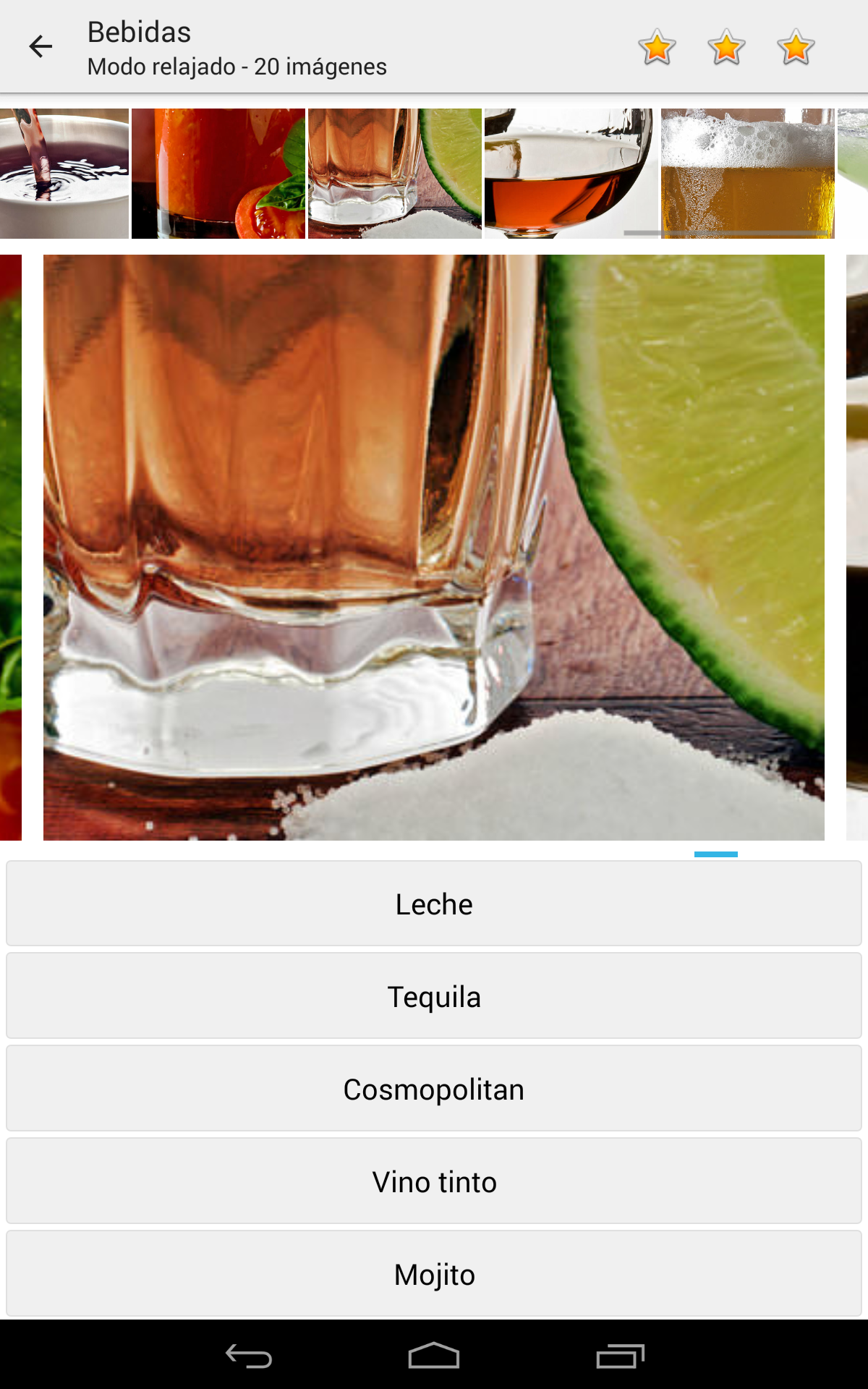Screen dimensions: 868x1389
Task: Tap the Mojito answer button
Action: pos(434,1274)
